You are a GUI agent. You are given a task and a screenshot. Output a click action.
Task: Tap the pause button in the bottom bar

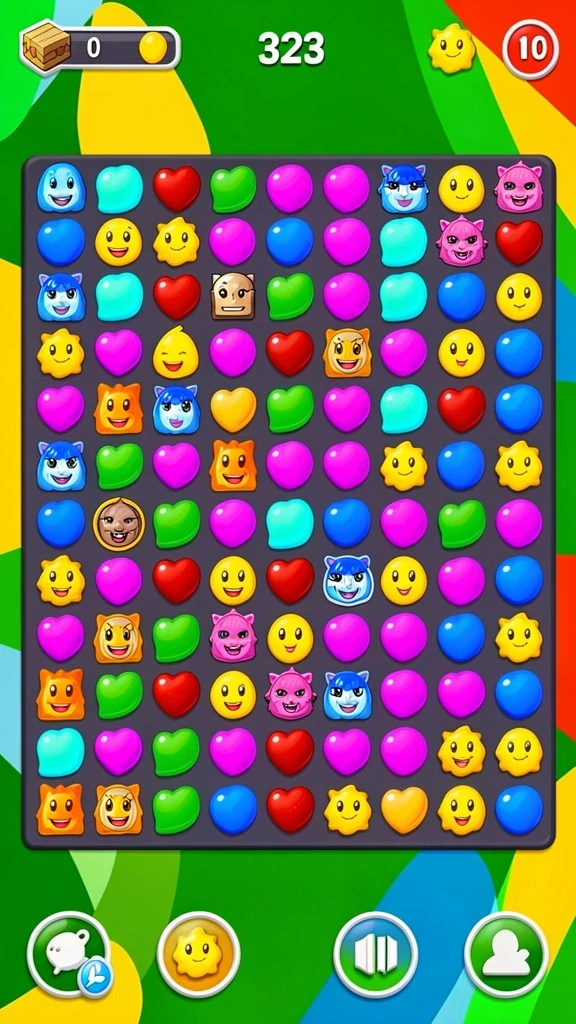click(376, 953)
